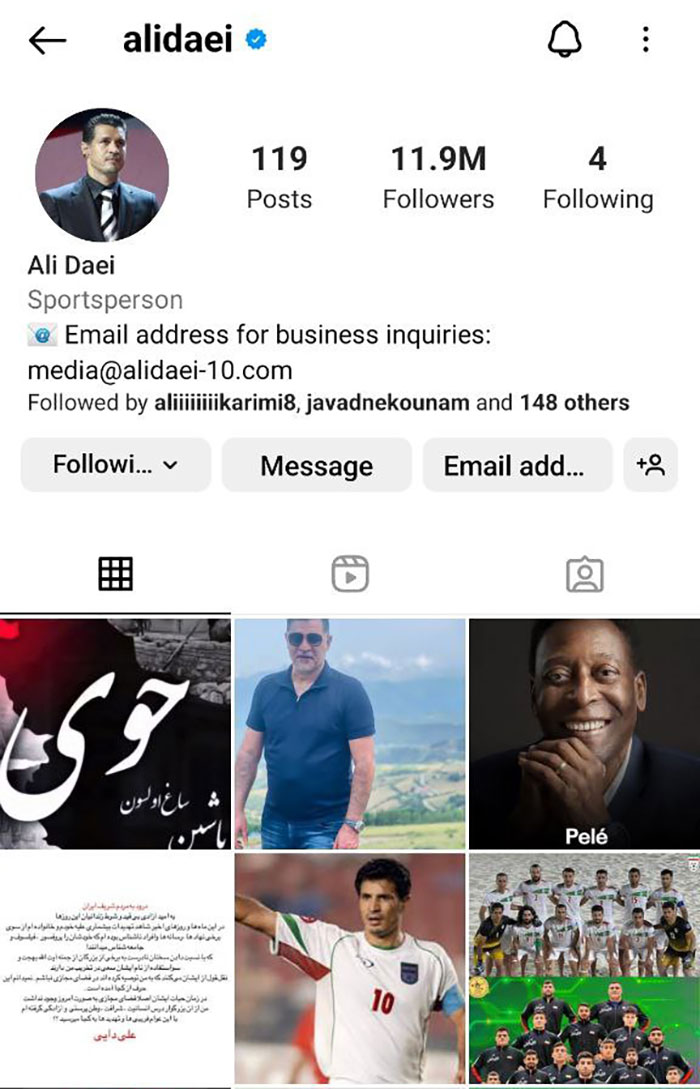Screen dimensions: 700x1089
Task: Tap the Email address button
Action: (x=516, y=465)
